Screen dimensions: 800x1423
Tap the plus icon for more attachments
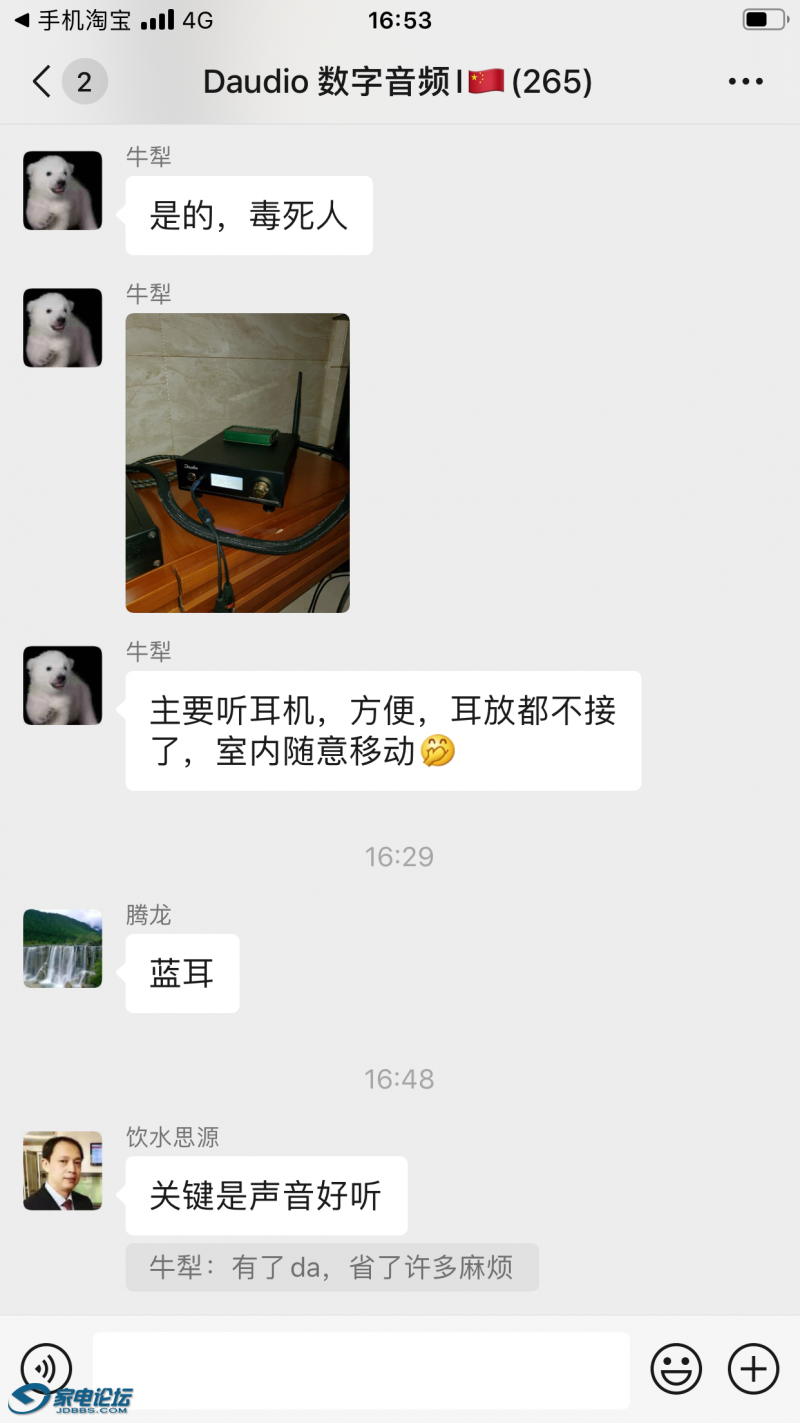click(x=754, y=1369)
